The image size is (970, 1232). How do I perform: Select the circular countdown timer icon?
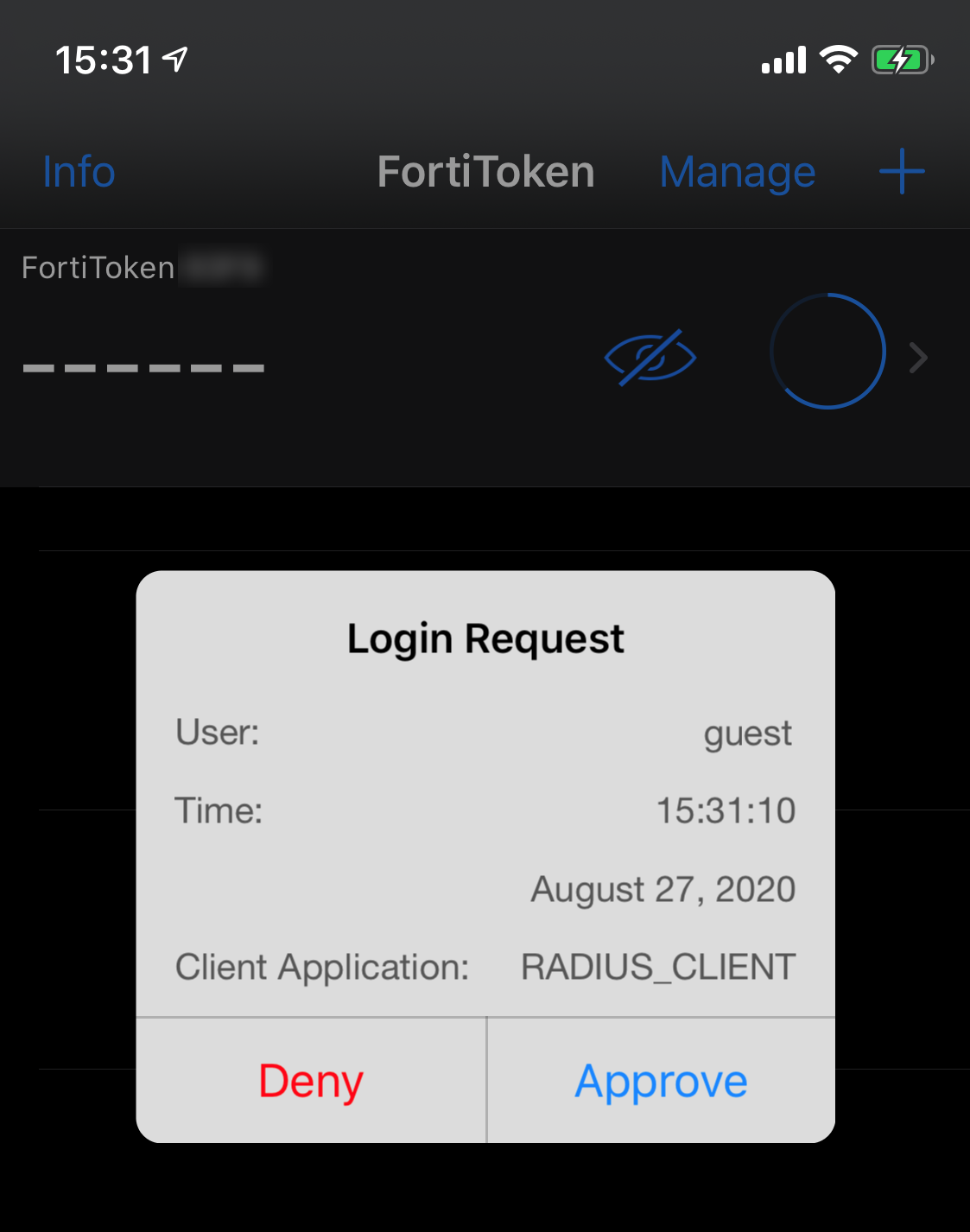[827, 352]
